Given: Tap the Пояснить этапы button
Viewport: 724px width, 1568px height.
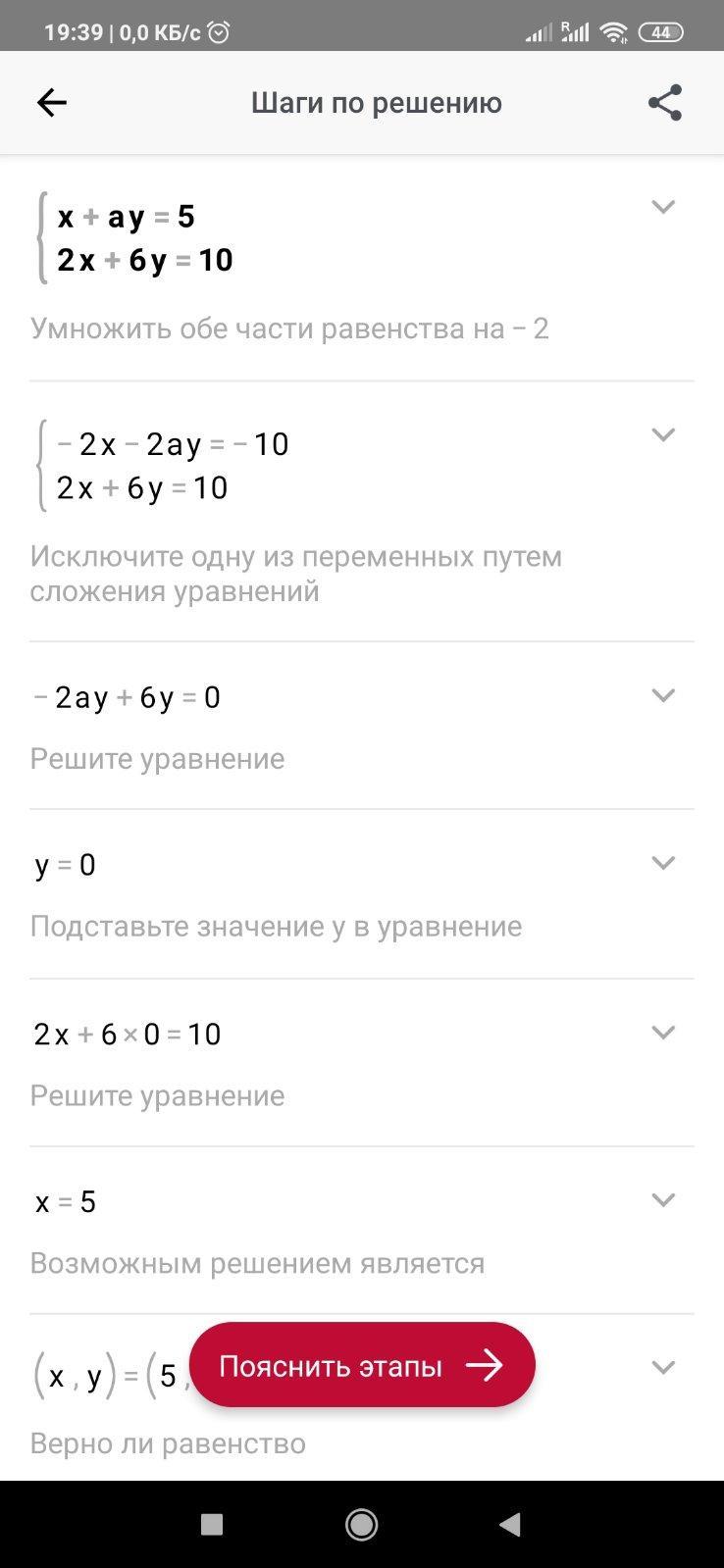Looking at the screenshot, I should pyautogui.click(x=362, y=1365).
